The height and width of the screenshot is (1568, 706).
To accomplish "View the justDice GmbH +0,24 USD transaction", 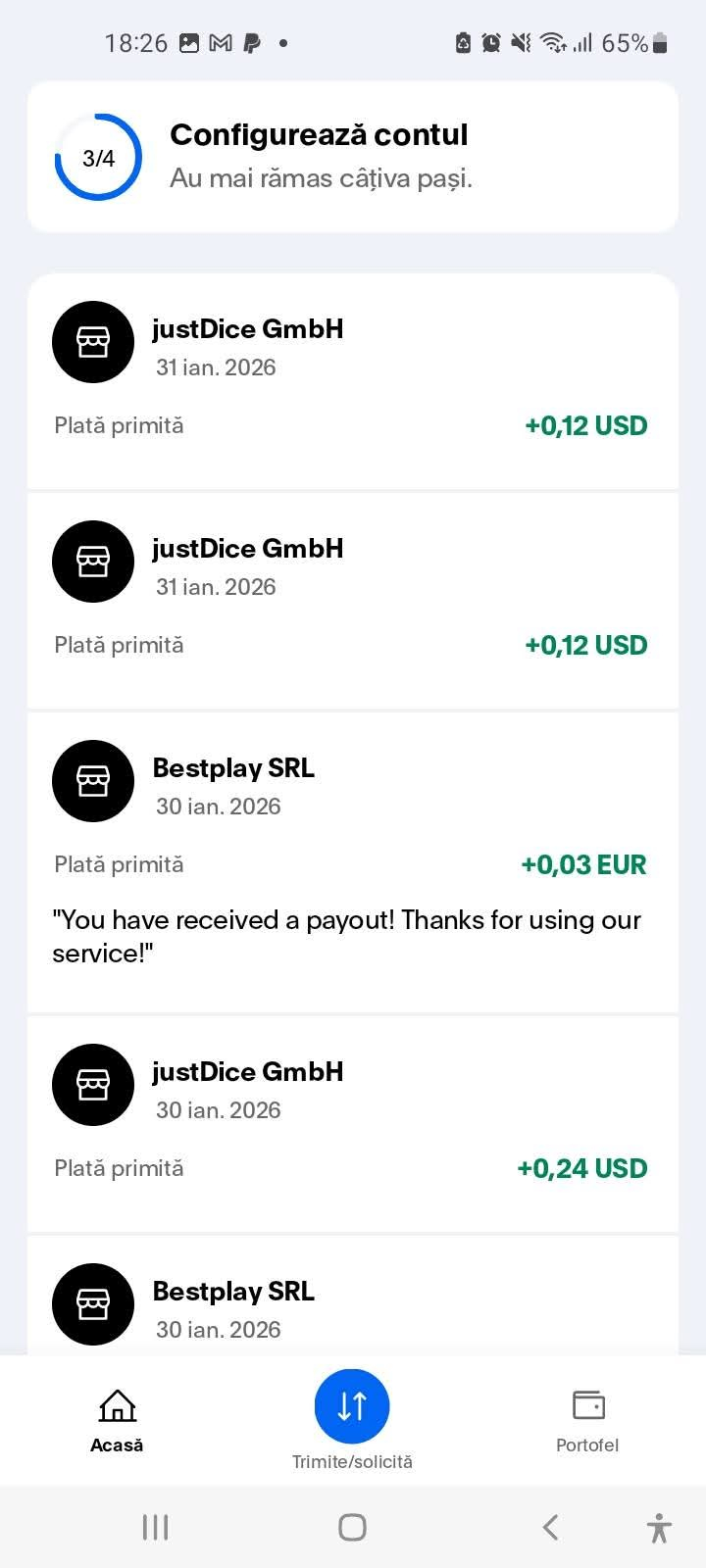I will coord(353,1124).
